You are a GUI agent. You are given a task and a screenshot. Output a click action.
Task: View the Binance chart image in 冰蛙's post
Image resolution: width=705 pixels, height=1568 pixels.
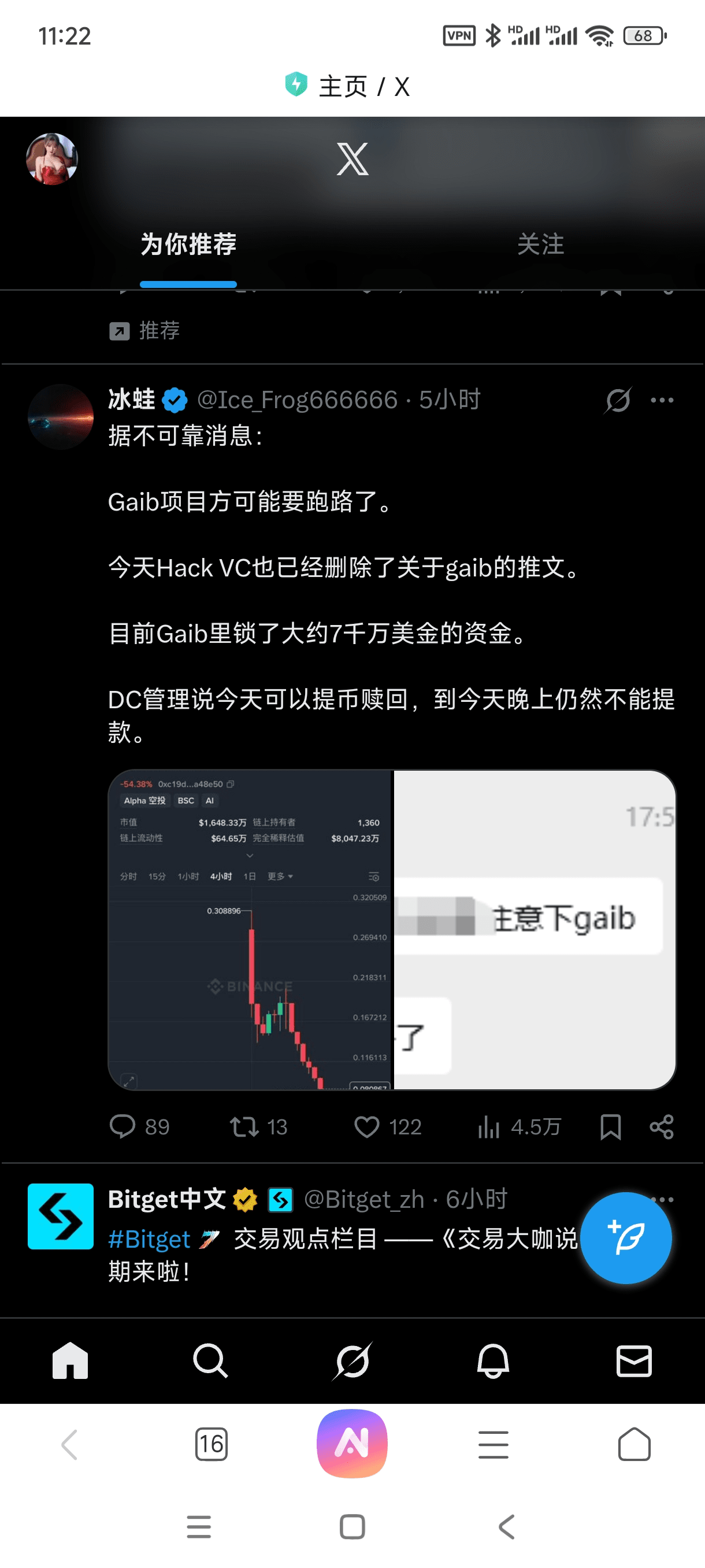coord(250,930)
